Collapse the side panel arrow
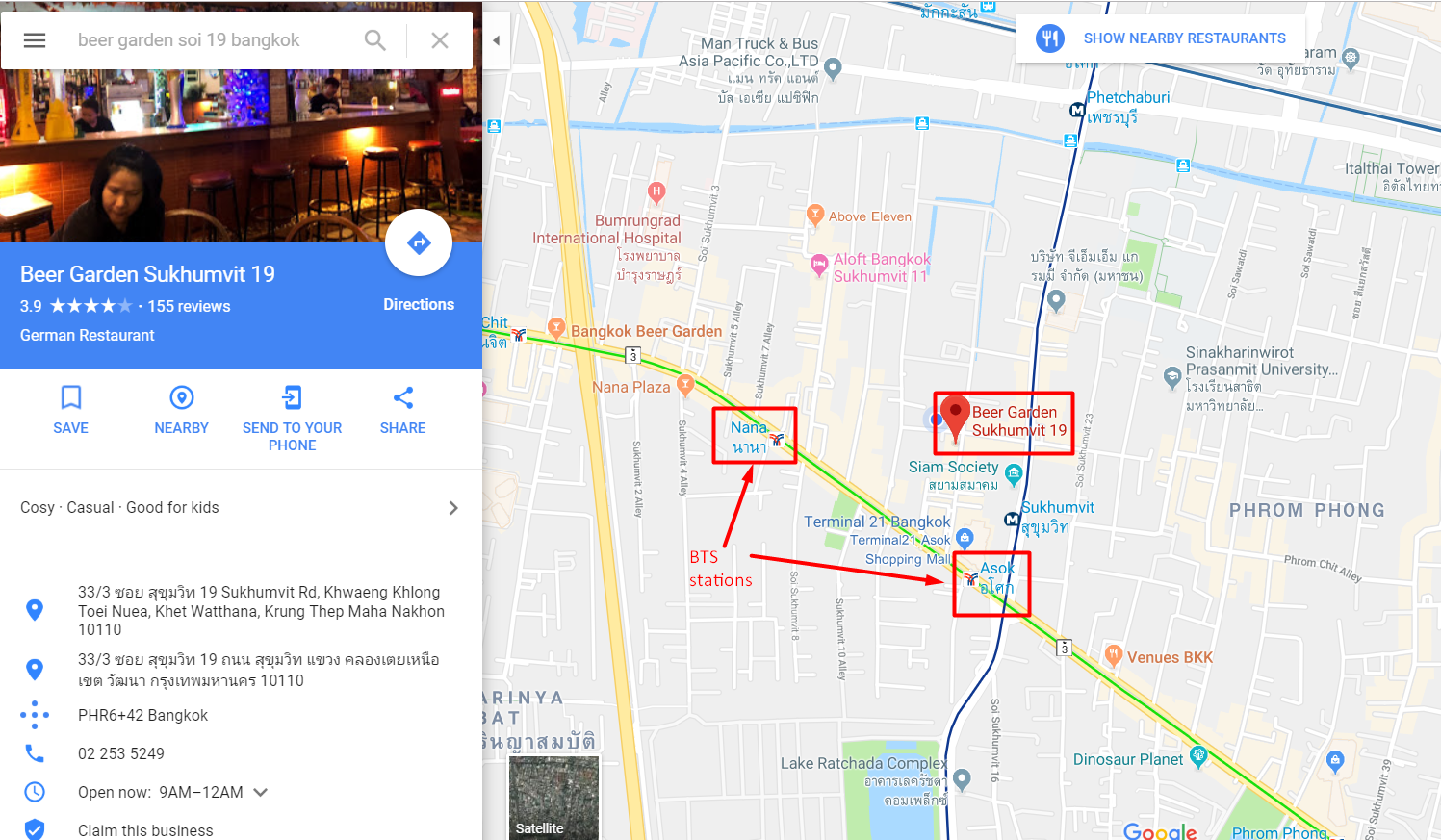Image resolution: width=1441 pixels, height=840 pixels. pyautogui.click(x=496, y=40)
